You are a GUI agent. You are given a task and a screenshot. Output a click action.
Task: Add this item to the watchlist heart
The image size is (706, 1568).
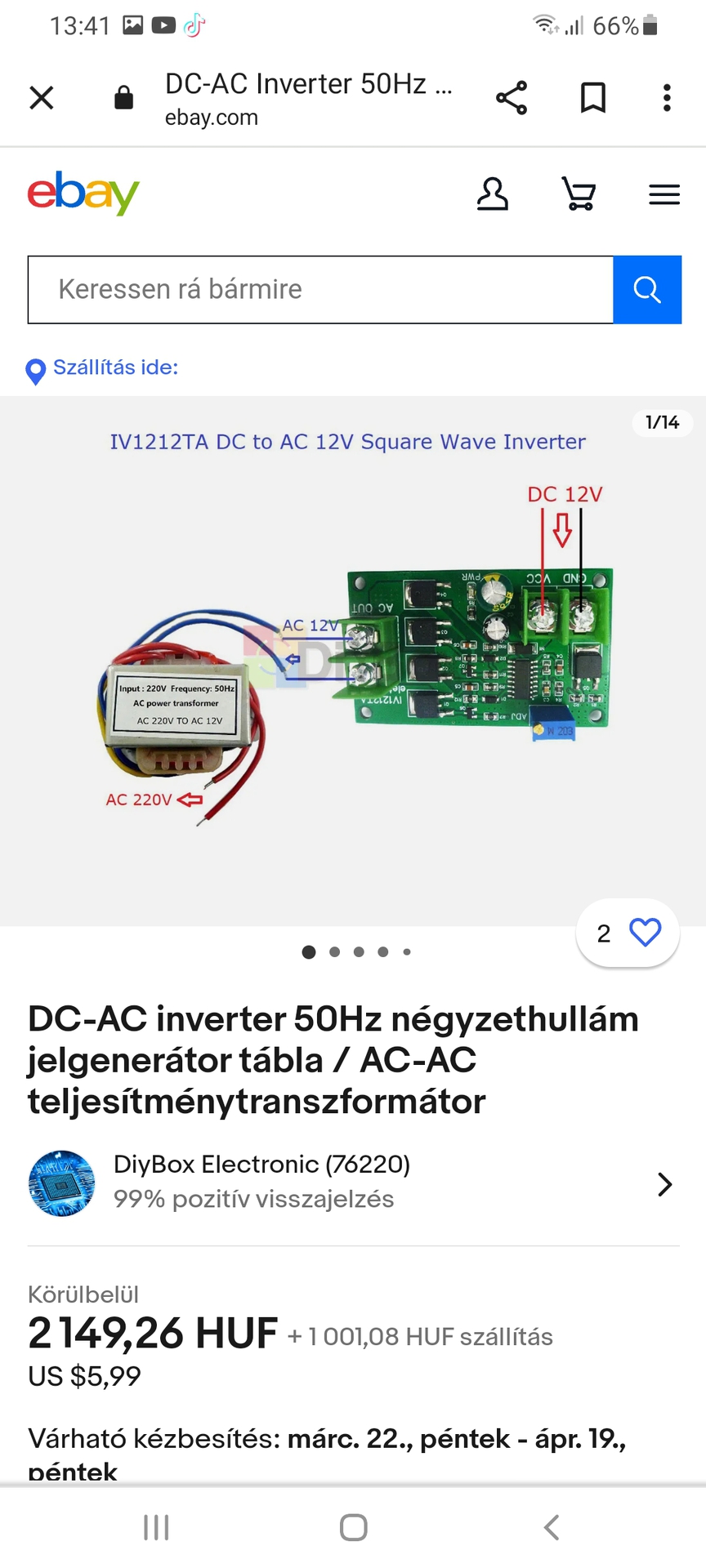click(644, 933)
